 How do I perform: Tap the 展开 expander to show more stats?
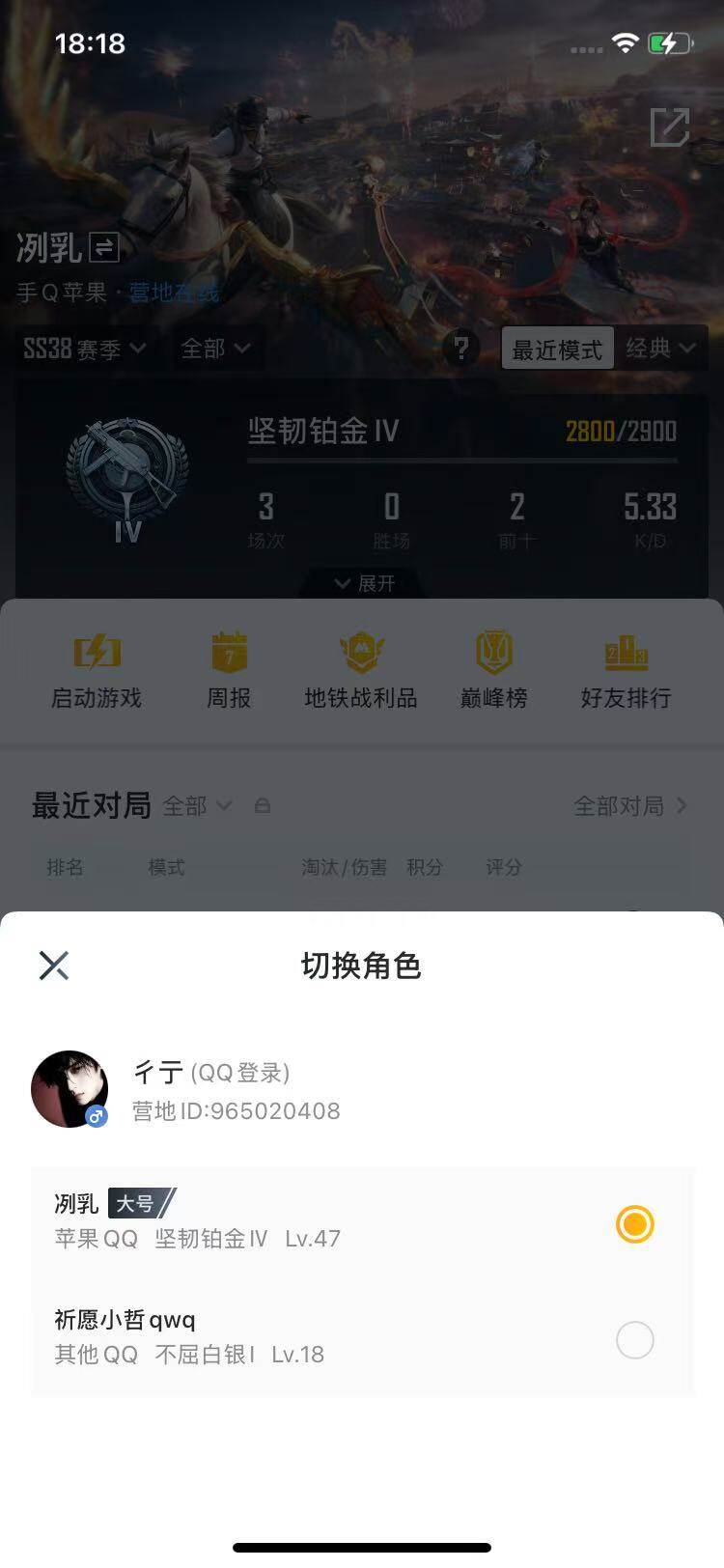tap(362, 583)
